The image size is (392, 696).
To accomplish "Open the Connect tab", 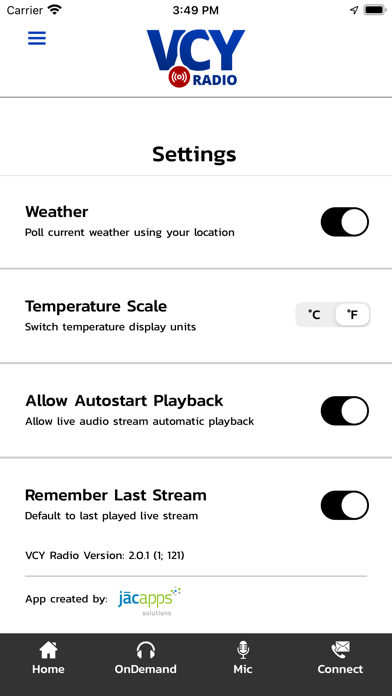I will pyautogui.click(x=340, y=658).
